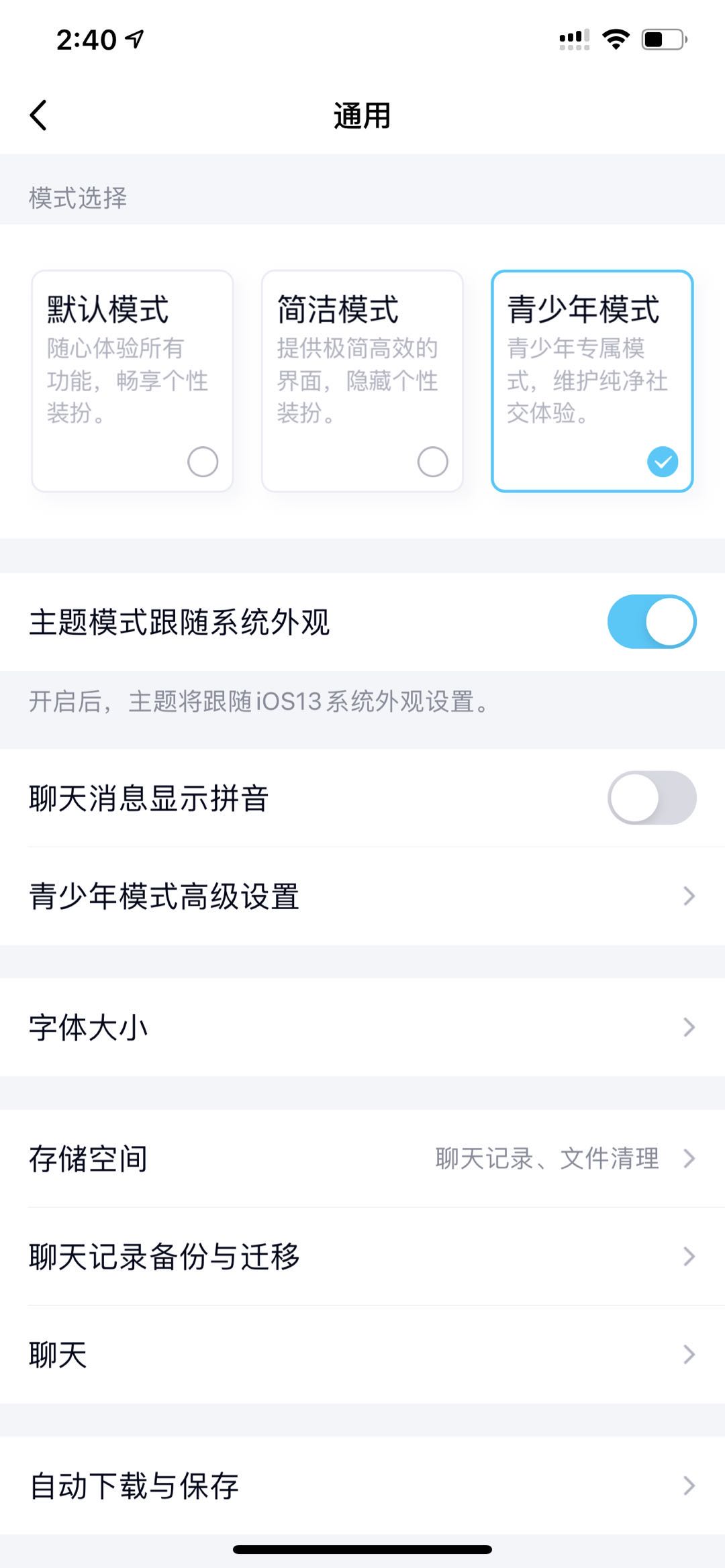Open 聊天记录备份与迁移
Viewport: 725px width, 1568px height.
pos(362,1257)
